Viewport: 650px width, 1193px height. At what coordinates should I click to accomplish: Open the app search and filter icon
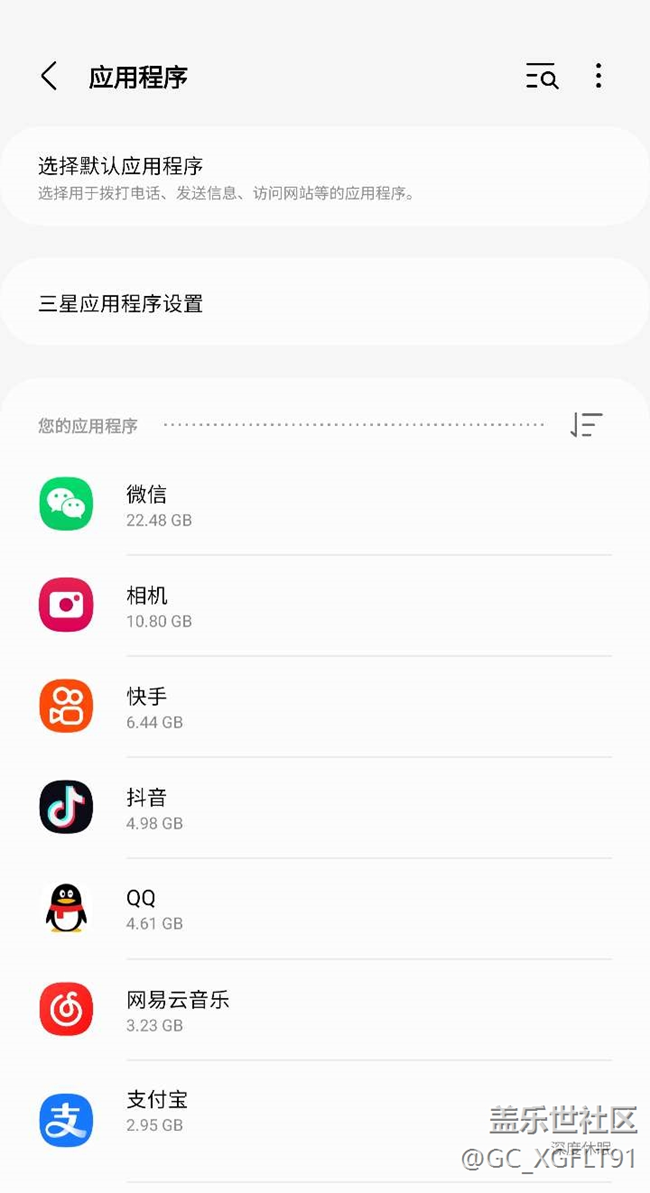click(542, 76)
